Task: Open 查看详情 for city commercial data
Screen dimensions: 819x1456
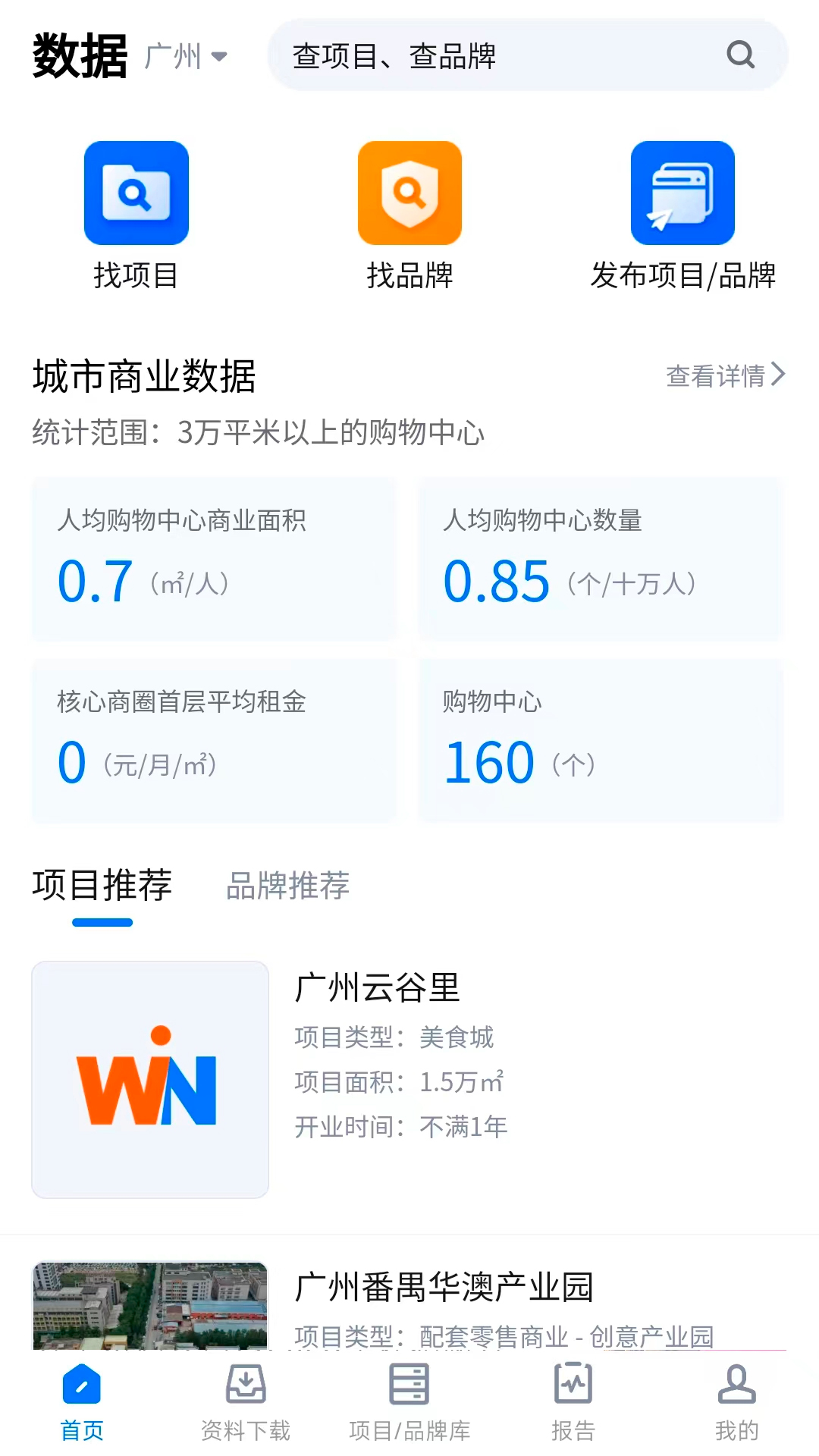Action: 724,375
